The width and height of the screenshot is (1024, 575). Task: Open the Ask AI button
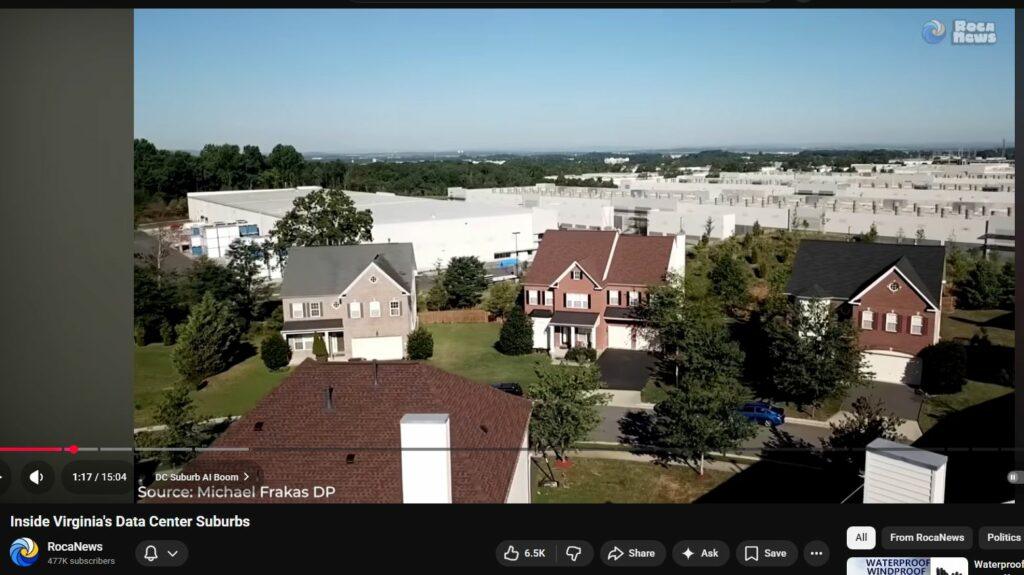pos(700,553)
